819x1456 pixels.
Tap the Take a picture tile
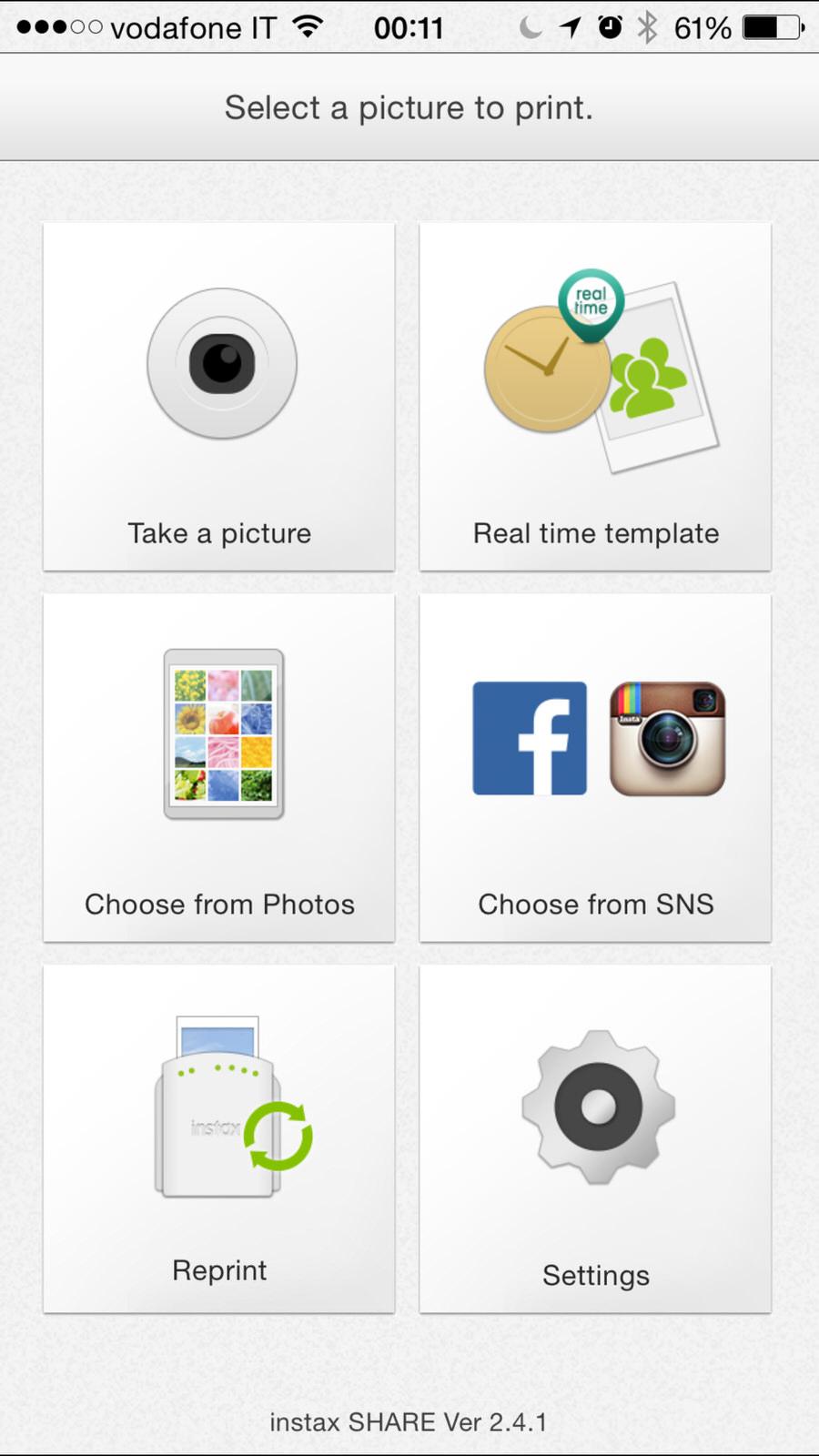click(x=219, y=397)
